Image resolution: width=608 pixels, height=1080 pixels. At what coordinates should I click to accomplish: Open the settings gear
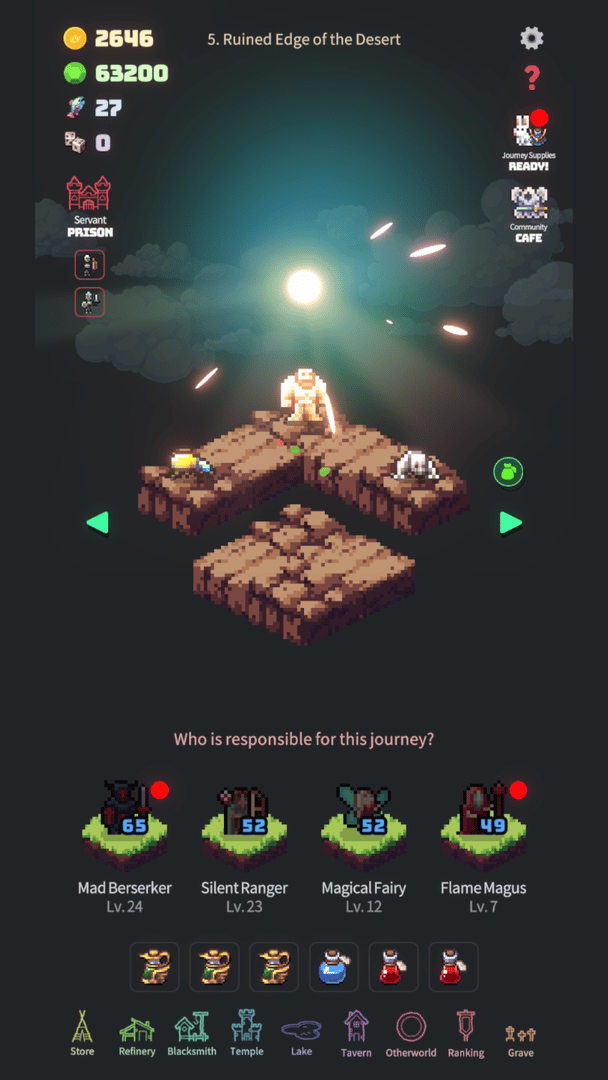(x=532, y=39)
